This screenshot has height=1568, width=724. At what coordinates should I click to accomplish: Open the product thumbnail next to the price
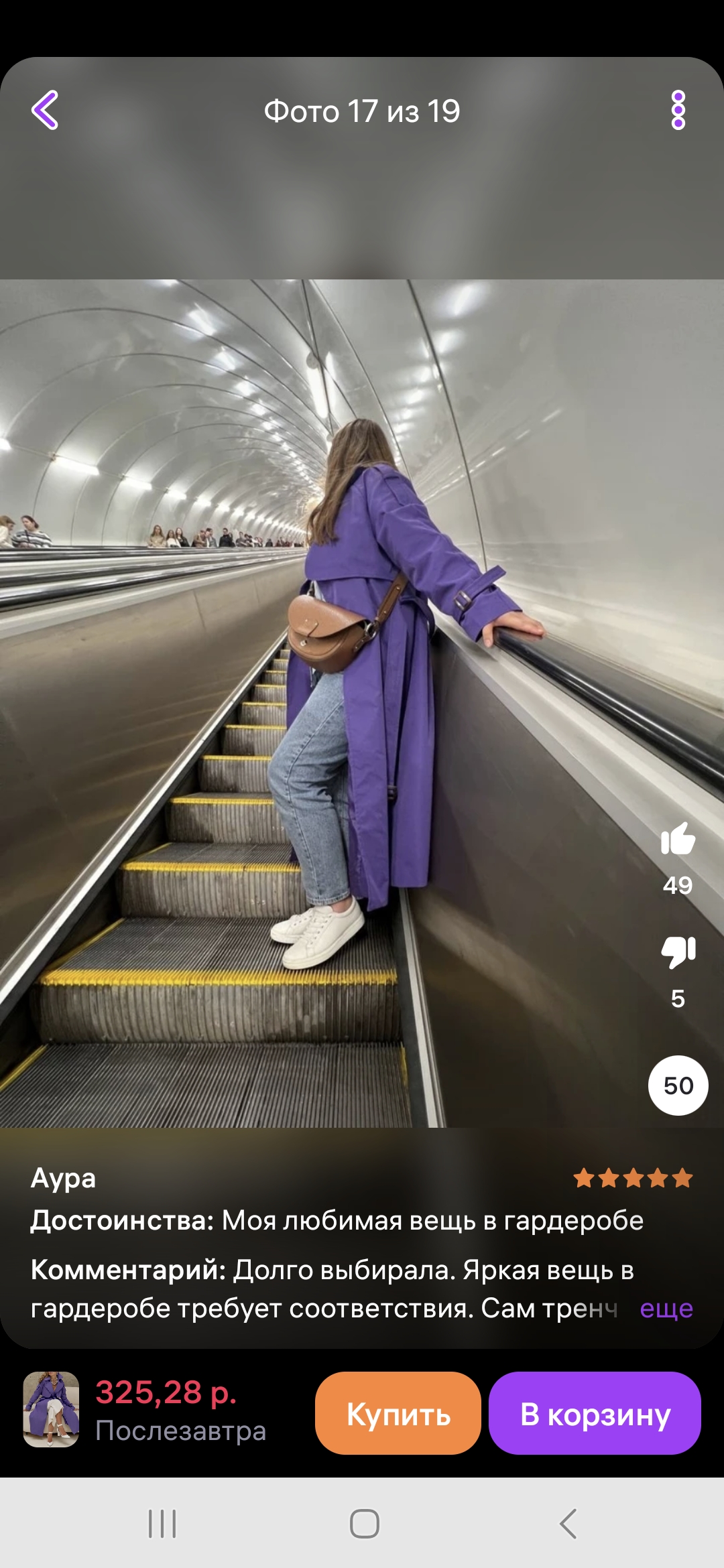coord(51,1410)
